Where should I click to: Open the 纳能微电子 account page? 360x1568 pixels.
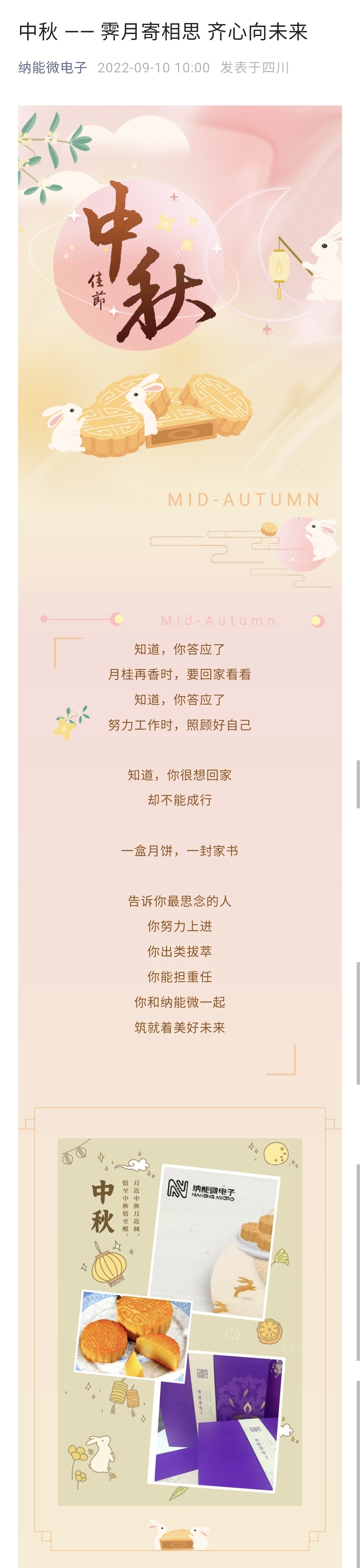[53, 68]
